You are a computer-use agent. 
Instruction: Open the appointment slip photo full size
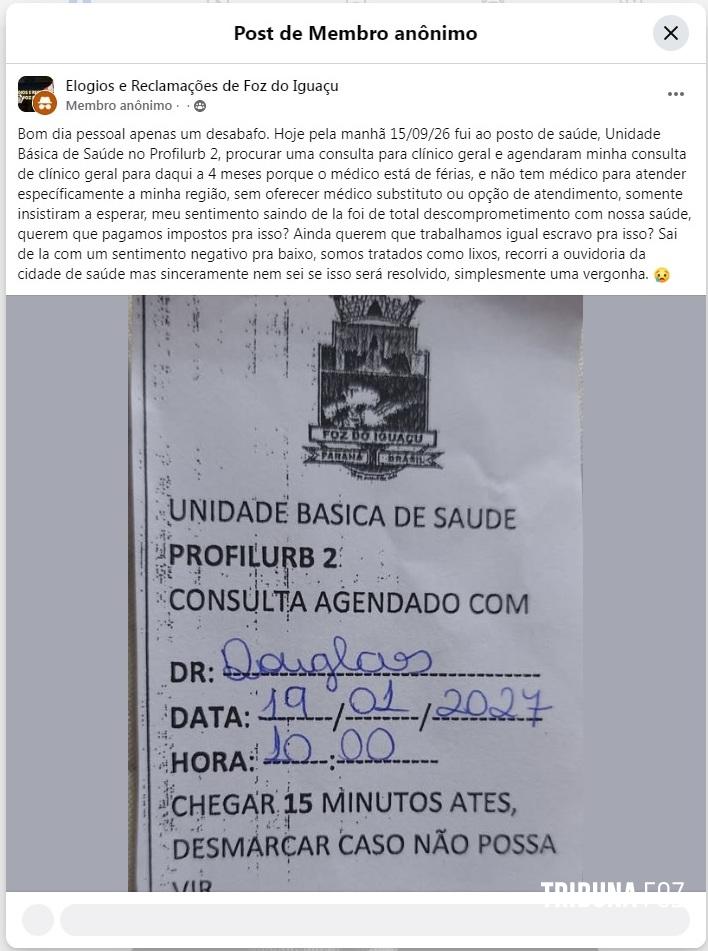pyautogui.click(x=356, y=593)
